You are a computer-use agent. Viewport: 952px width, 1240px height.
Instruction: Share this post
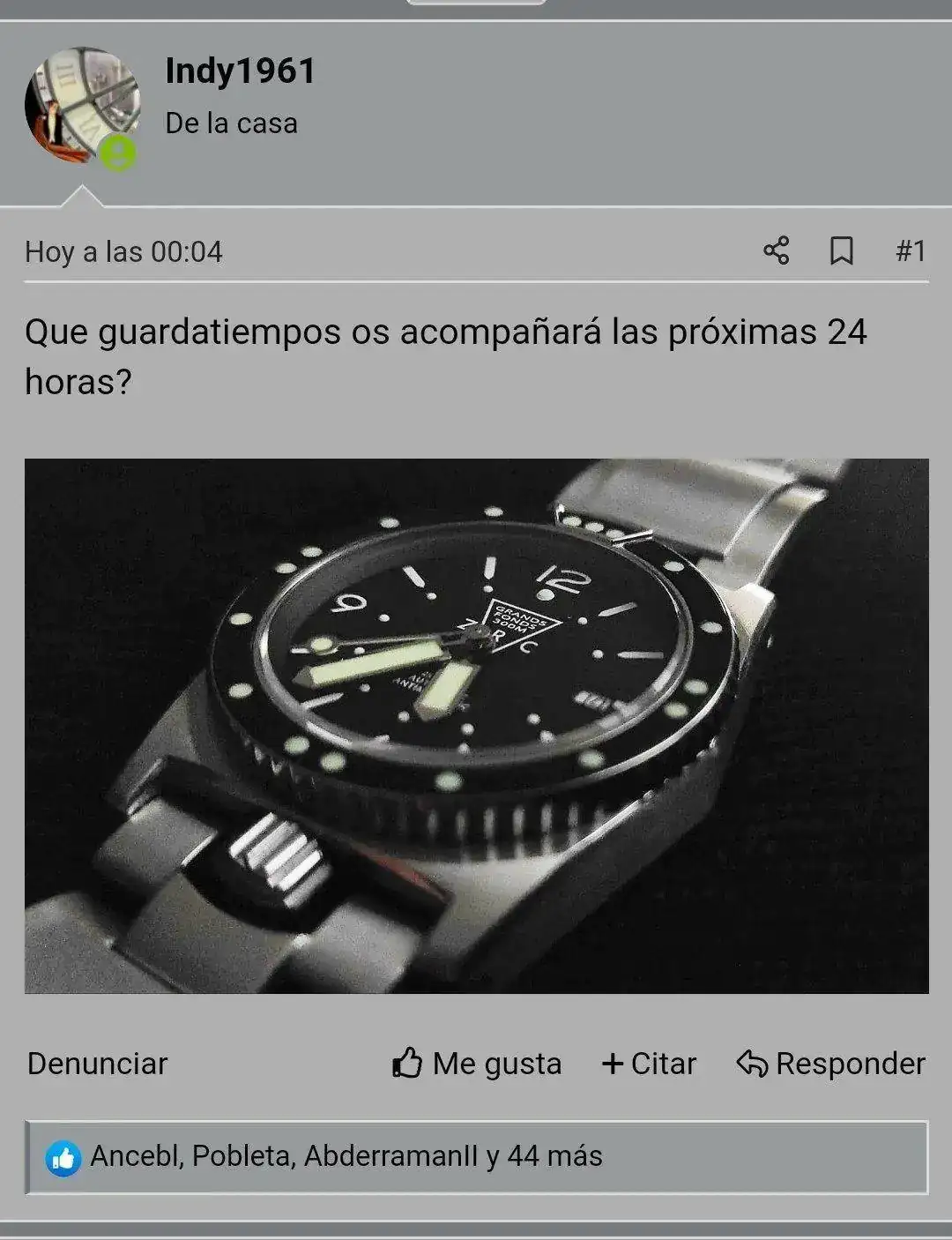(x=776, y=251)
